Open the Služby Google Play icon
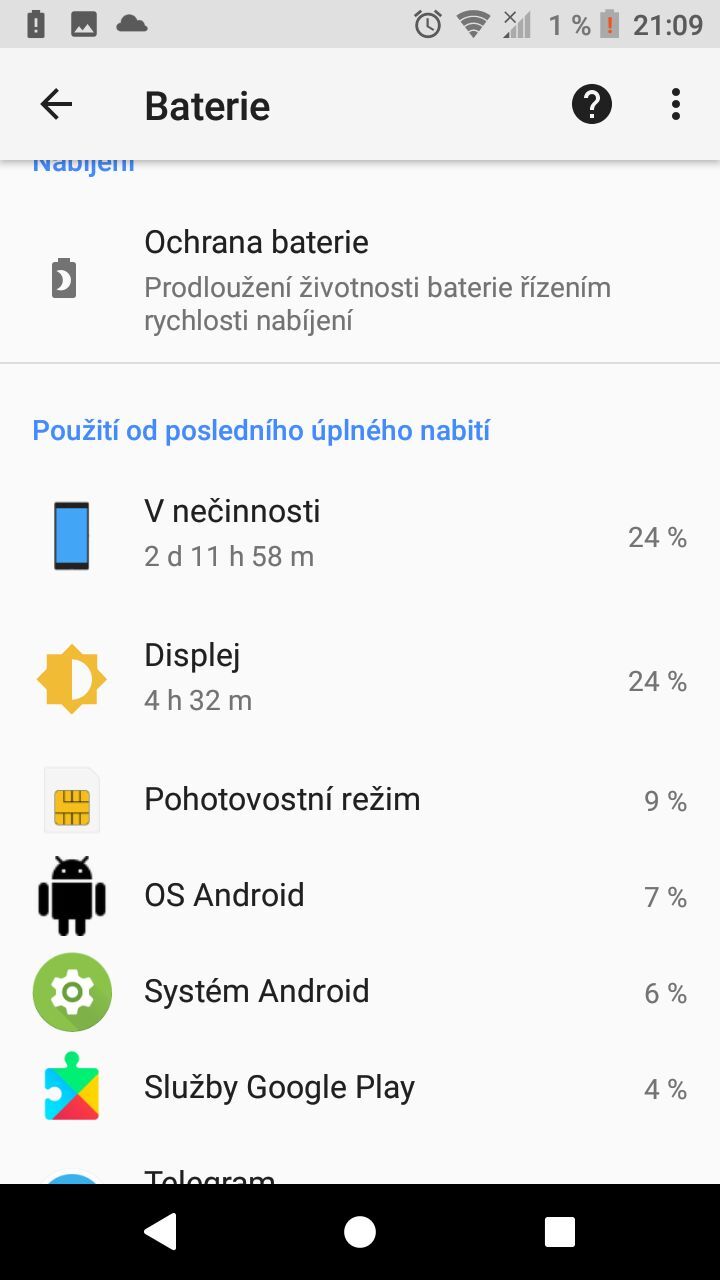Screen dimensions: 720x1280 [x=72, y=1087]
